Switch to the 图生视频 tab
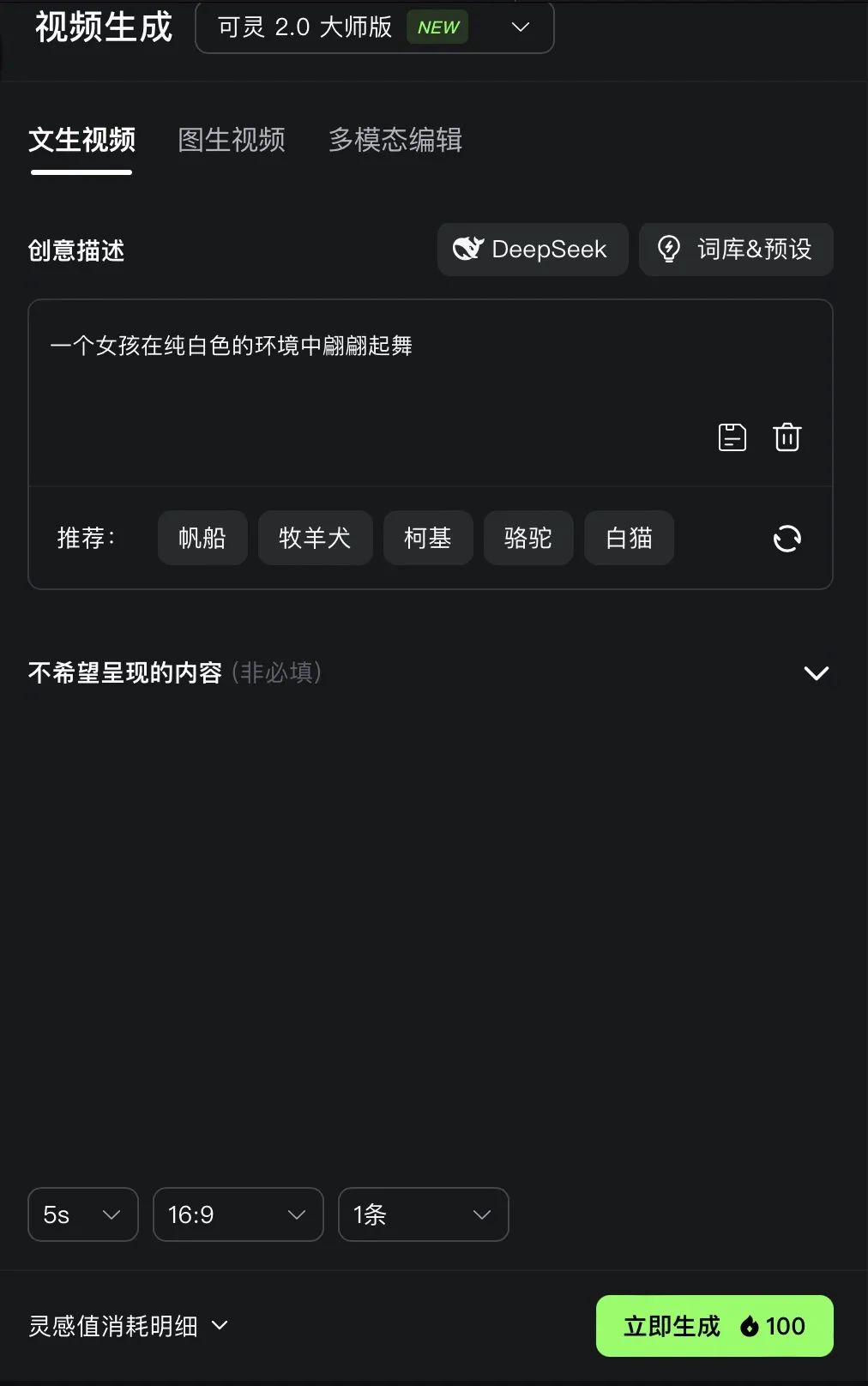 pyautogui.click(x=231, y=140)
